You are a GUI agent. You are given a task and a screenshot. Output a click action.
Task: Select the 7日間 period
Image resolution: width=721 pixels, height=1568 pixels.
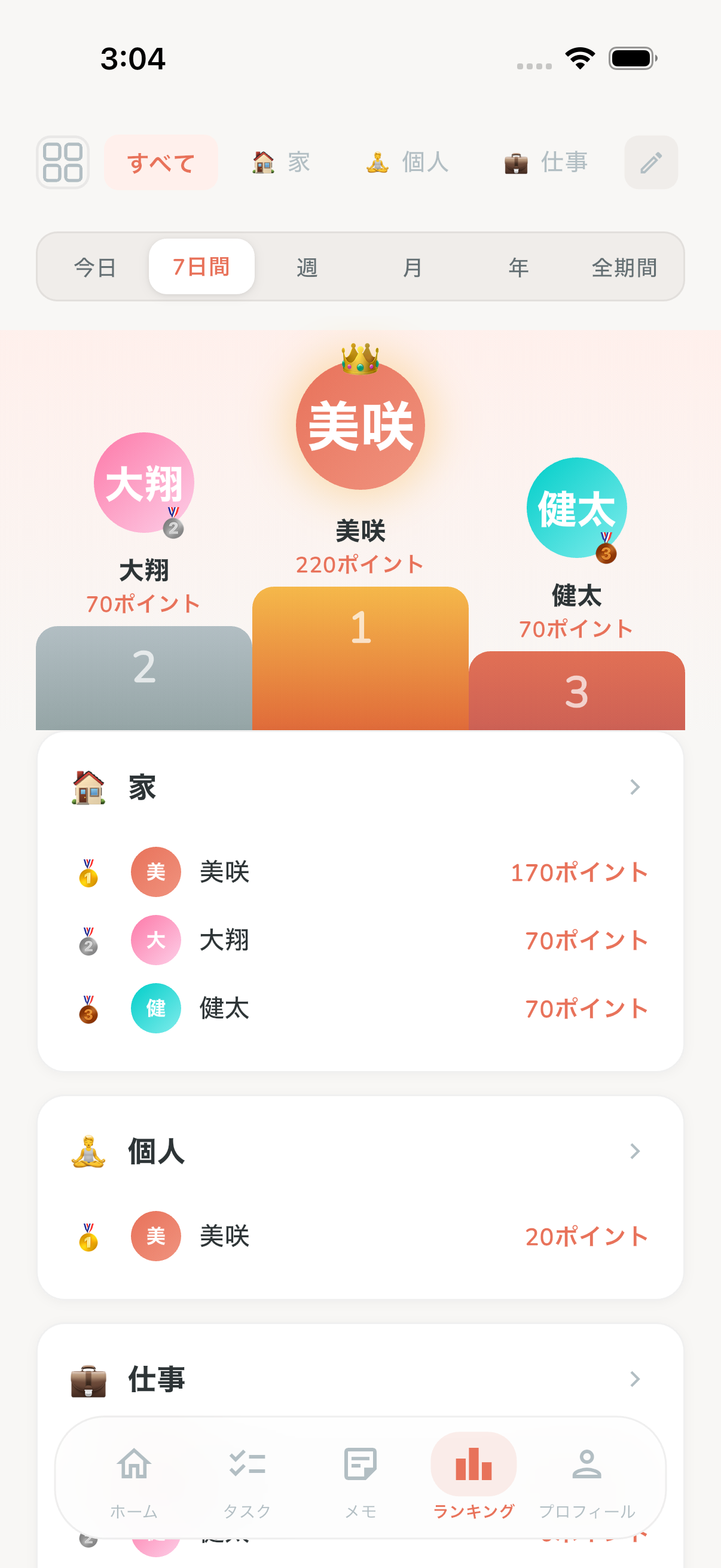(201, 267)
